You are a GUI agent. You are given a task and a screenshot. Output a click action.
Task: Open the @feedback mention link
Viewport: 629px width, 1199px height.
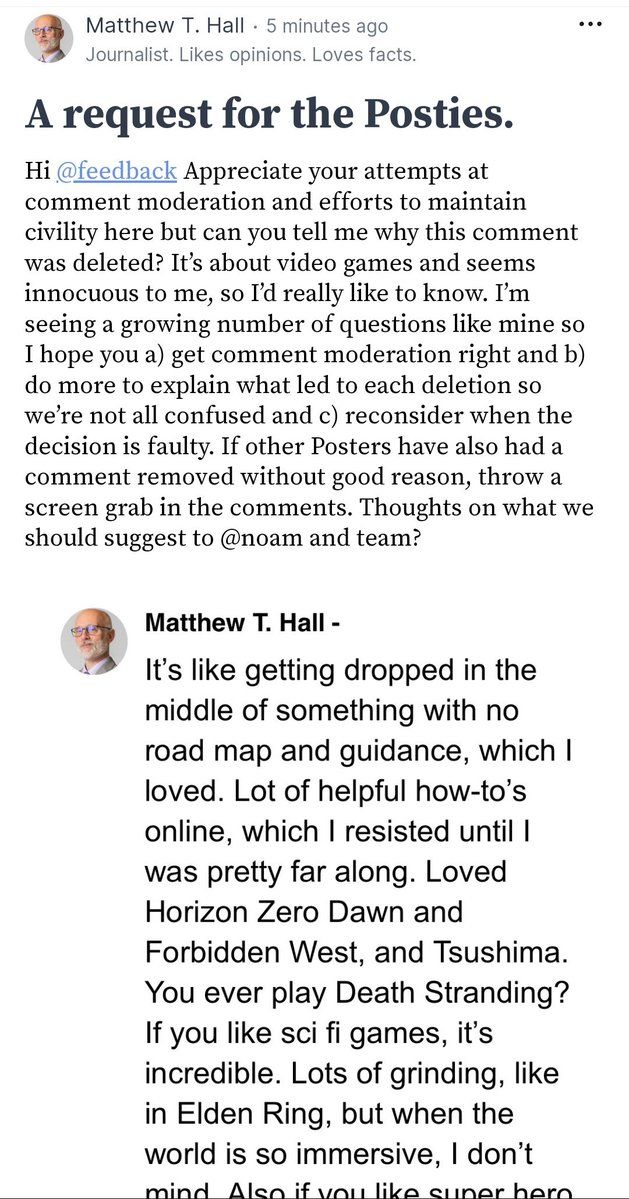pos(114,171)
